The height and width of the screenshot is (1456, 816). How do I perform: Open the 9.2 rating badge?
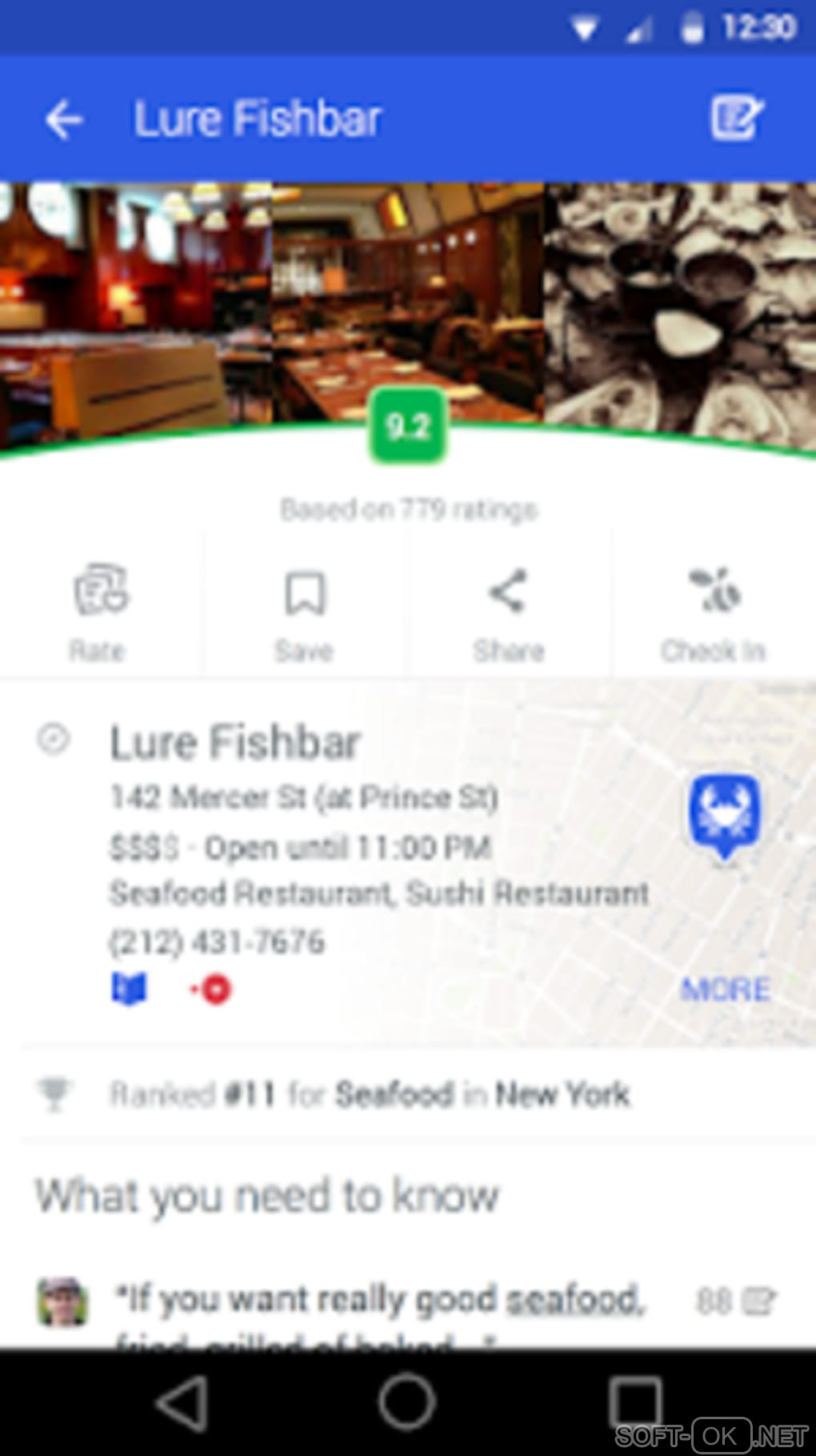(408, 426)
